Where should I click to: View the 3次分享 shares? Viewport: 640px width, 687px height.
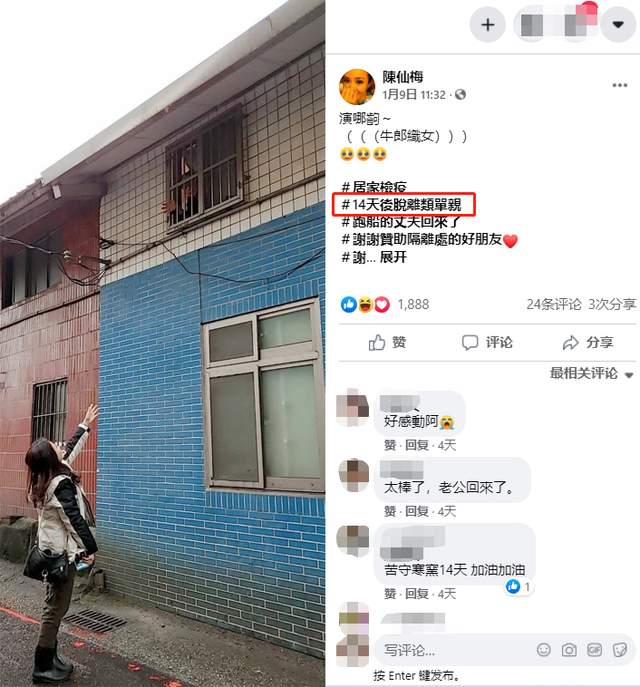pos(612,304)
